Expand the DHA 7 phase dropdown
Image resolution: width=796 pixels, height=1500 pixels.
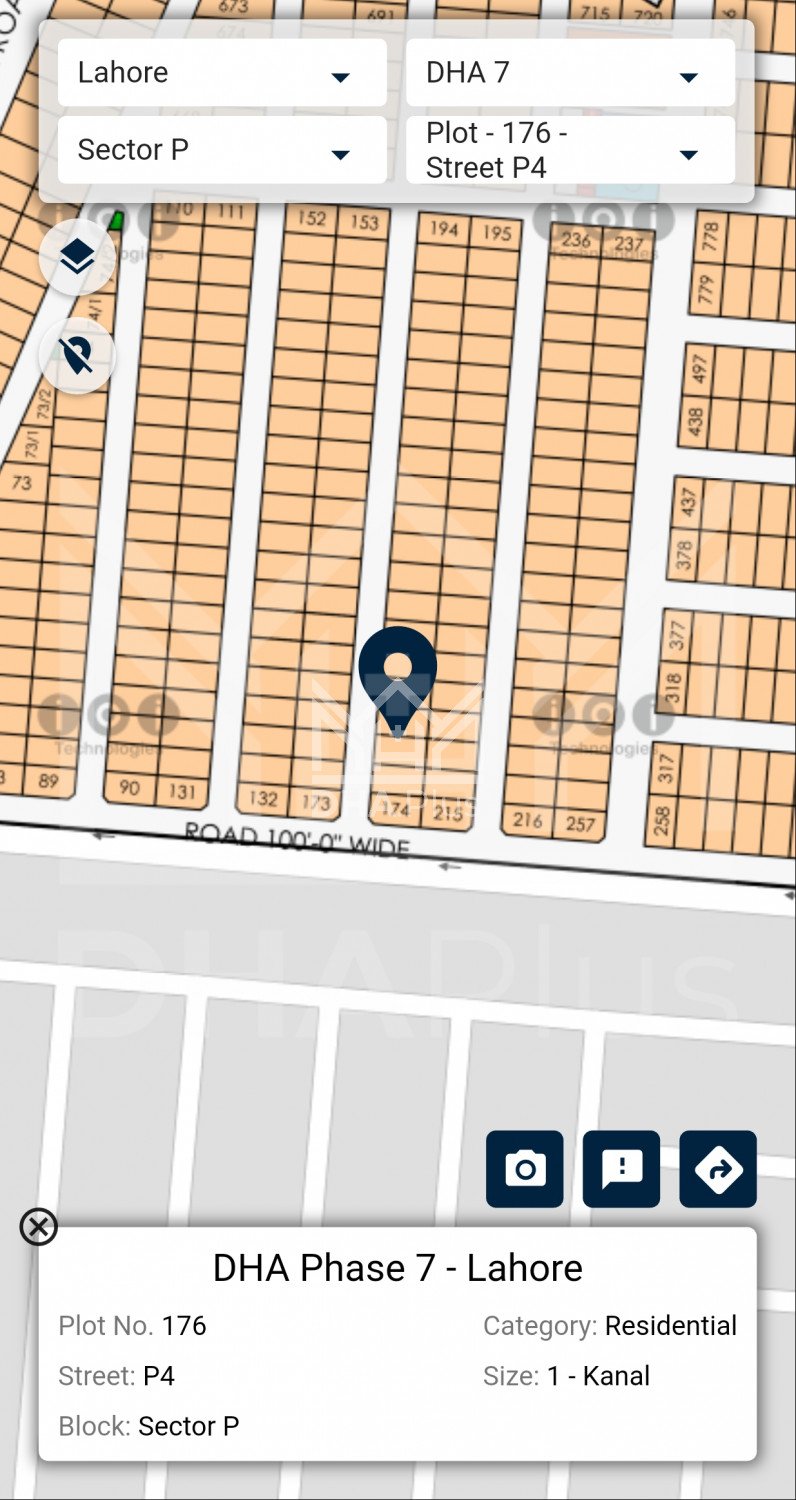569,73
